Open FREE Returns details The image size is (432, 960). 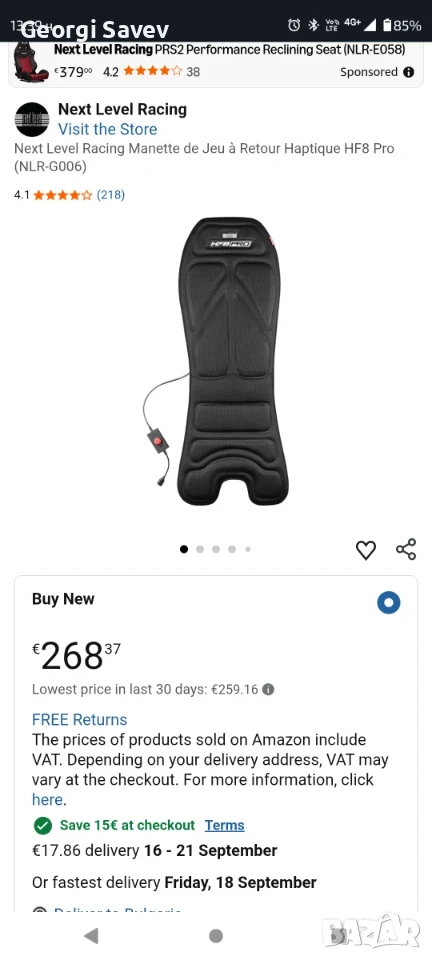tap(80, 719)
